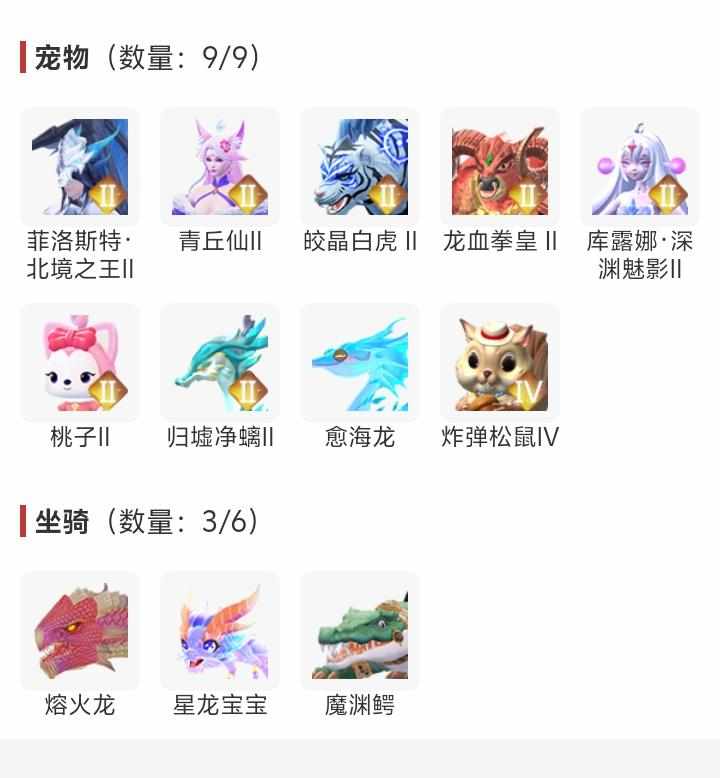Select the 星龙宝宝 mount

220,631
